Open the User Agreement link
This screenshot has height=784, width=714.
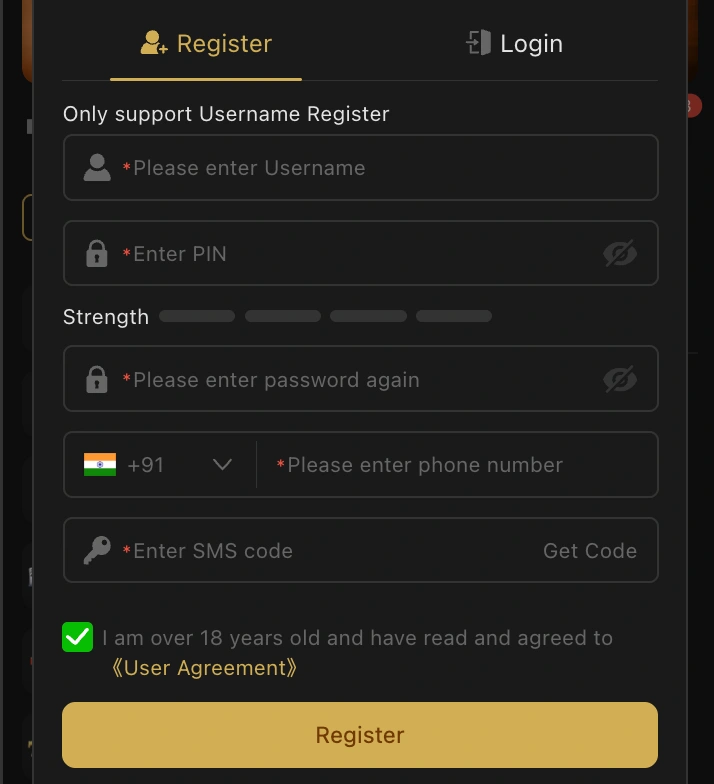pyautogui.click(x=204, y=668)
